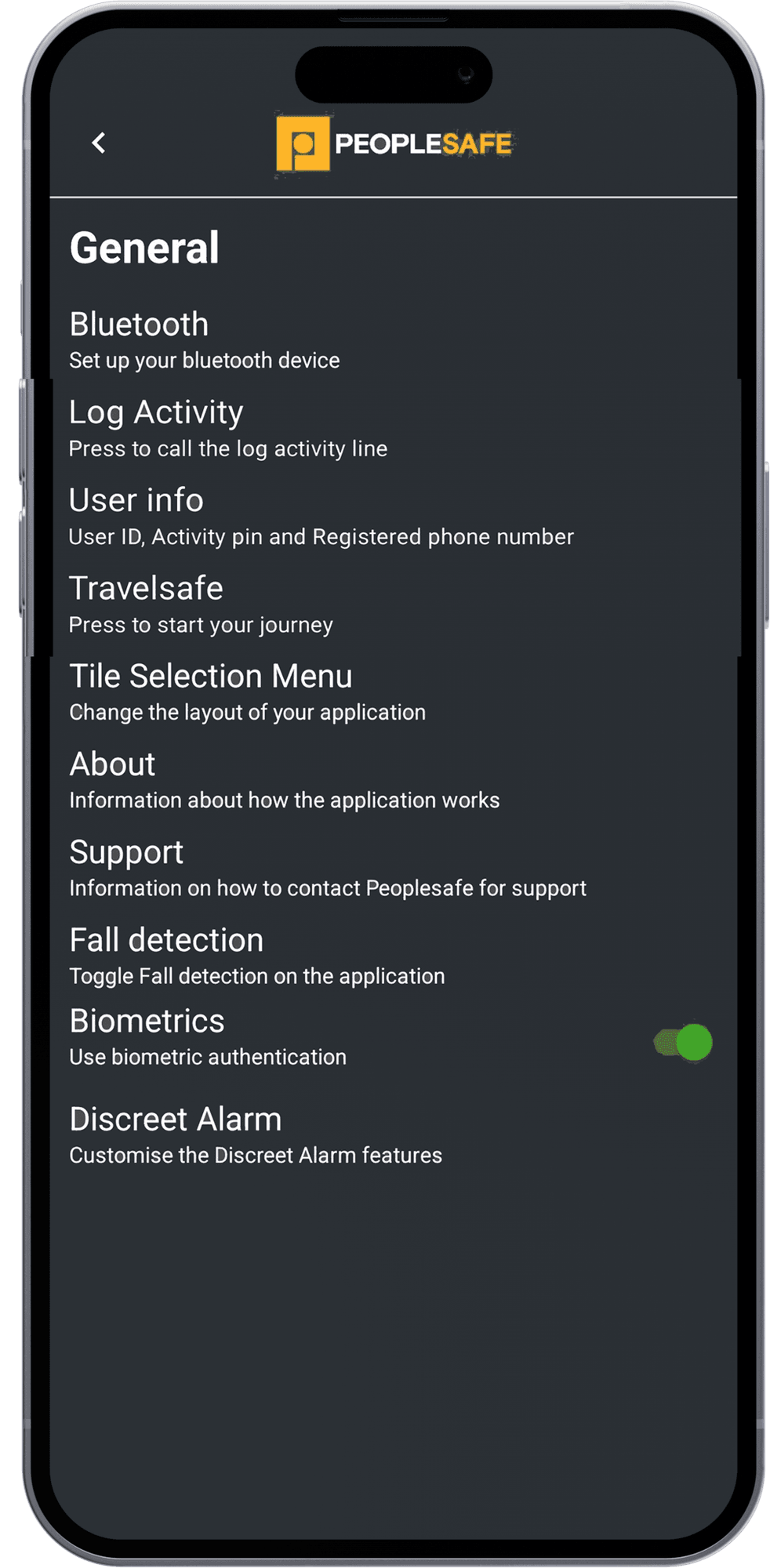Call the Log Activity line
Image resolution: width=770 pixels, height=1568 pixels.
227,428
